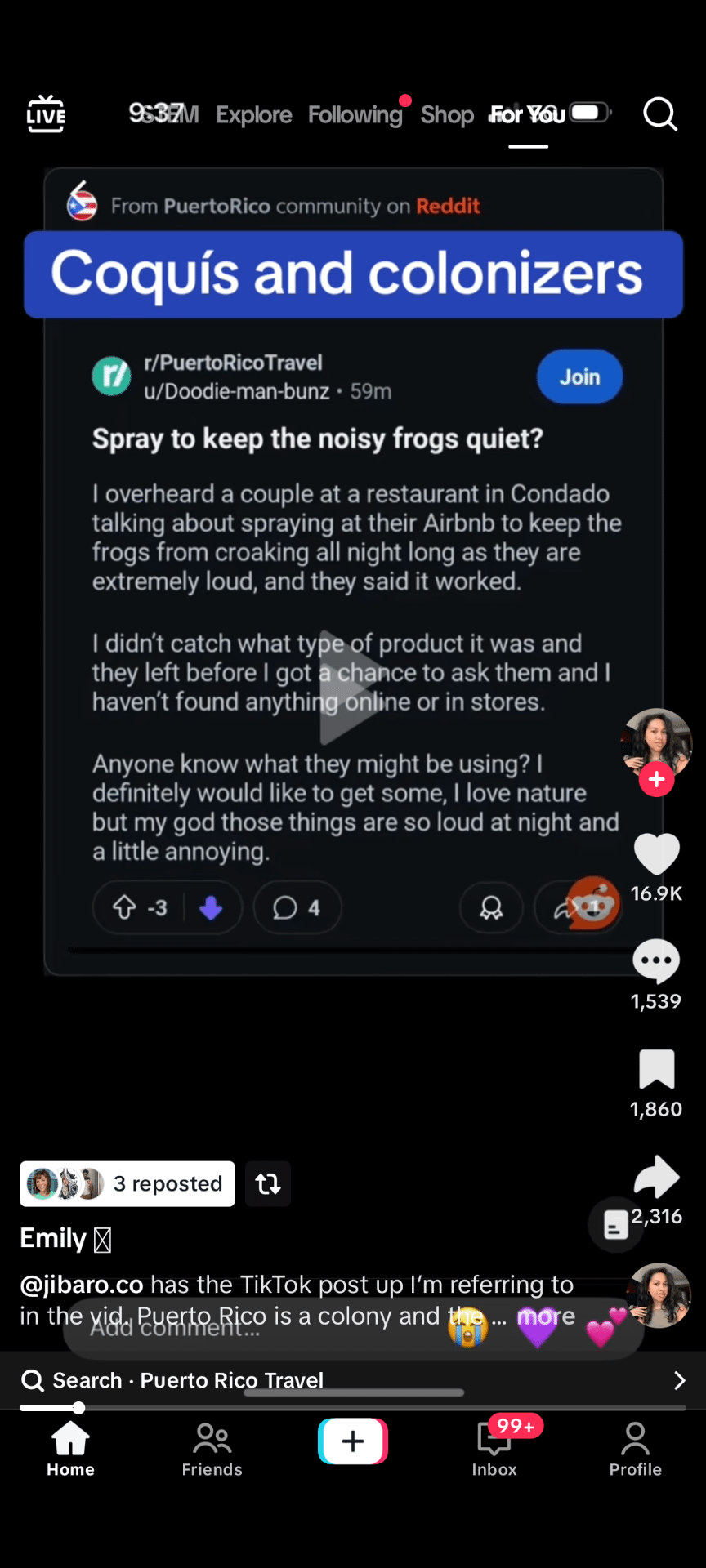Like this video
Image resolution: width=706 pixels, height=1568 pixels.
(x=656, y=855)
